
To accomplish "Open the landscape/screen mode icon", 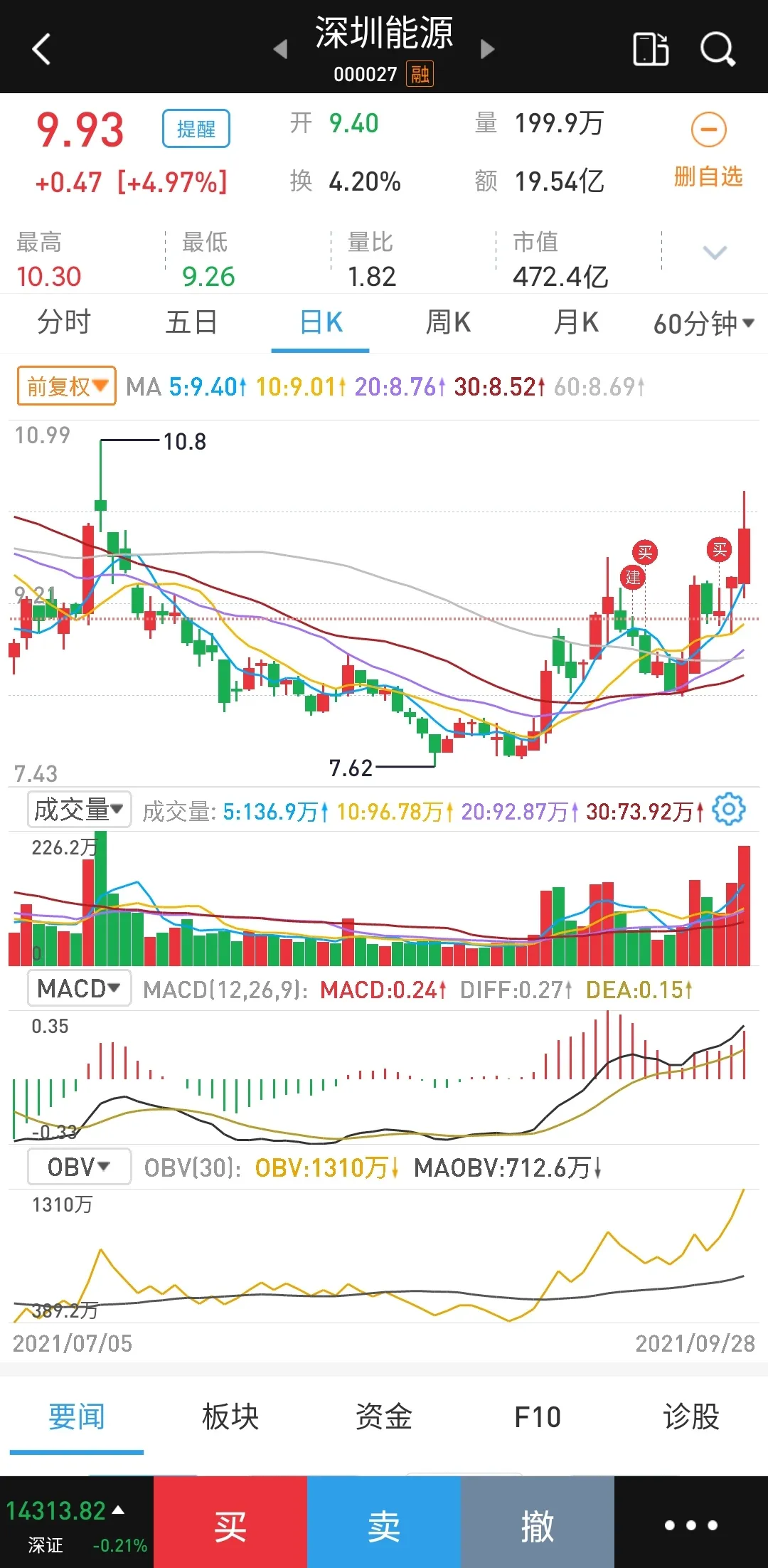I will click(651, 49).
